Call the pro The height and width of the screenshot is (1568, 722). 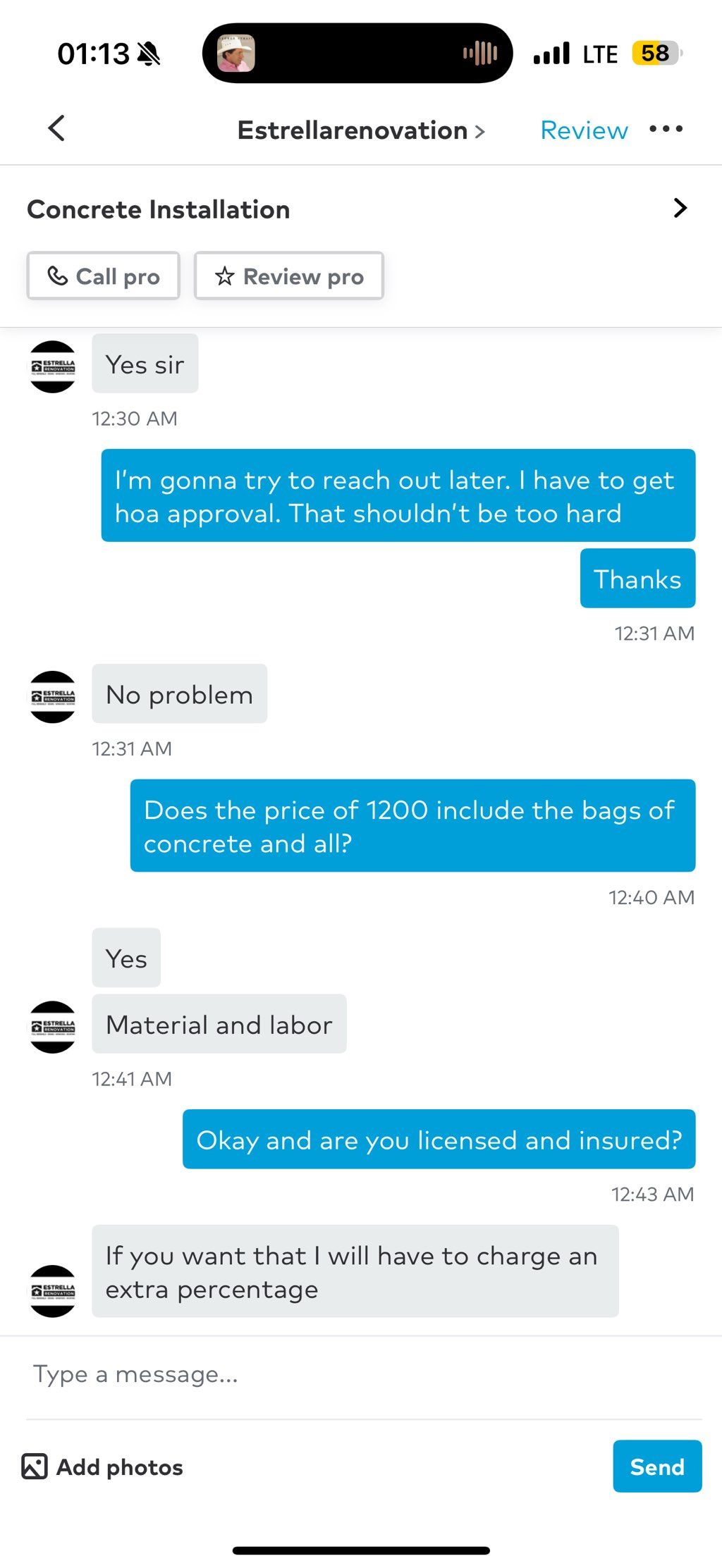click(104, 276)
